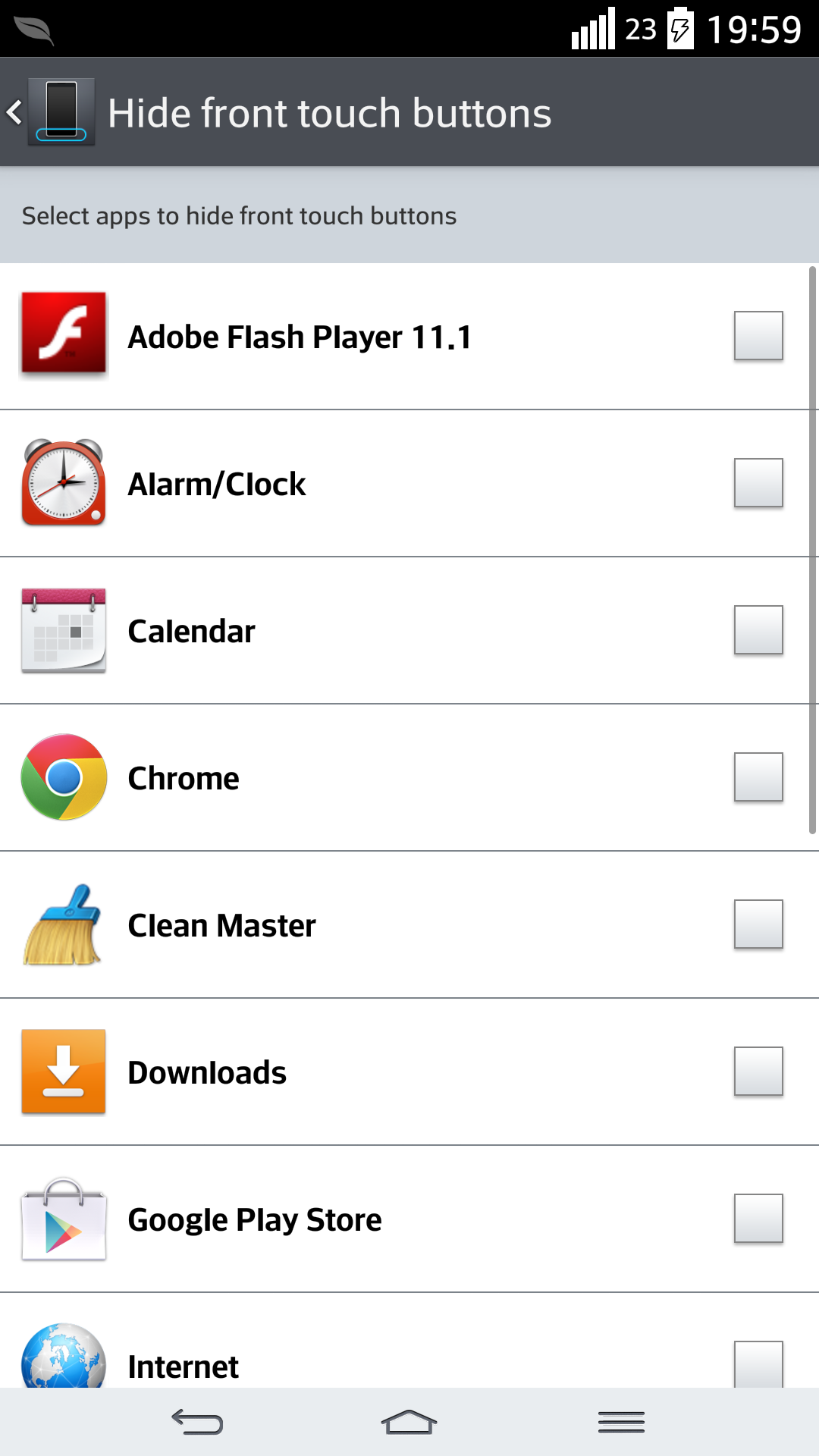Select the Calendar app icon

[x=63, y=629]
